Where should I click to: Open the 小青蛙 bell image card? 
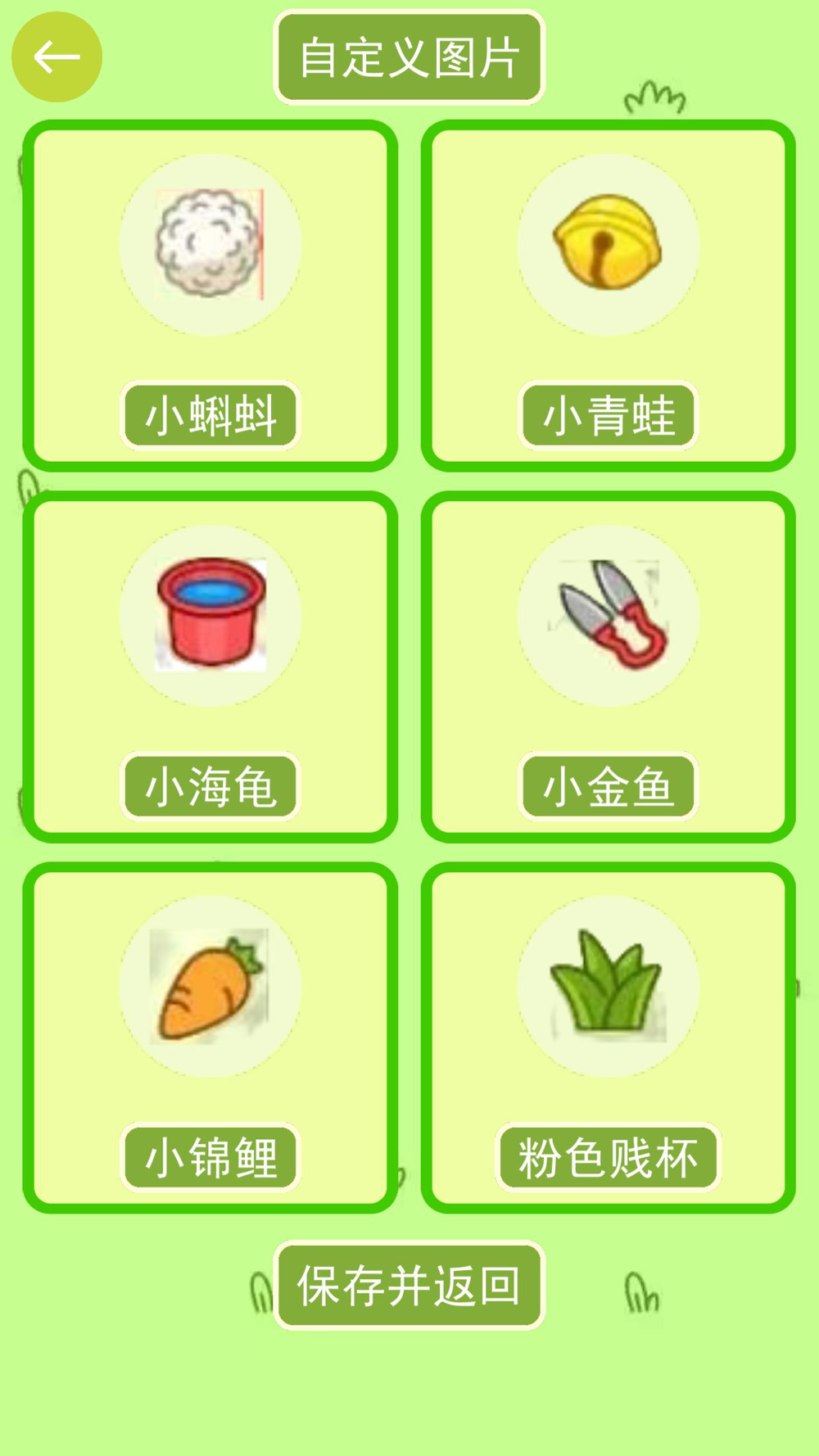[x=609, y=296]
